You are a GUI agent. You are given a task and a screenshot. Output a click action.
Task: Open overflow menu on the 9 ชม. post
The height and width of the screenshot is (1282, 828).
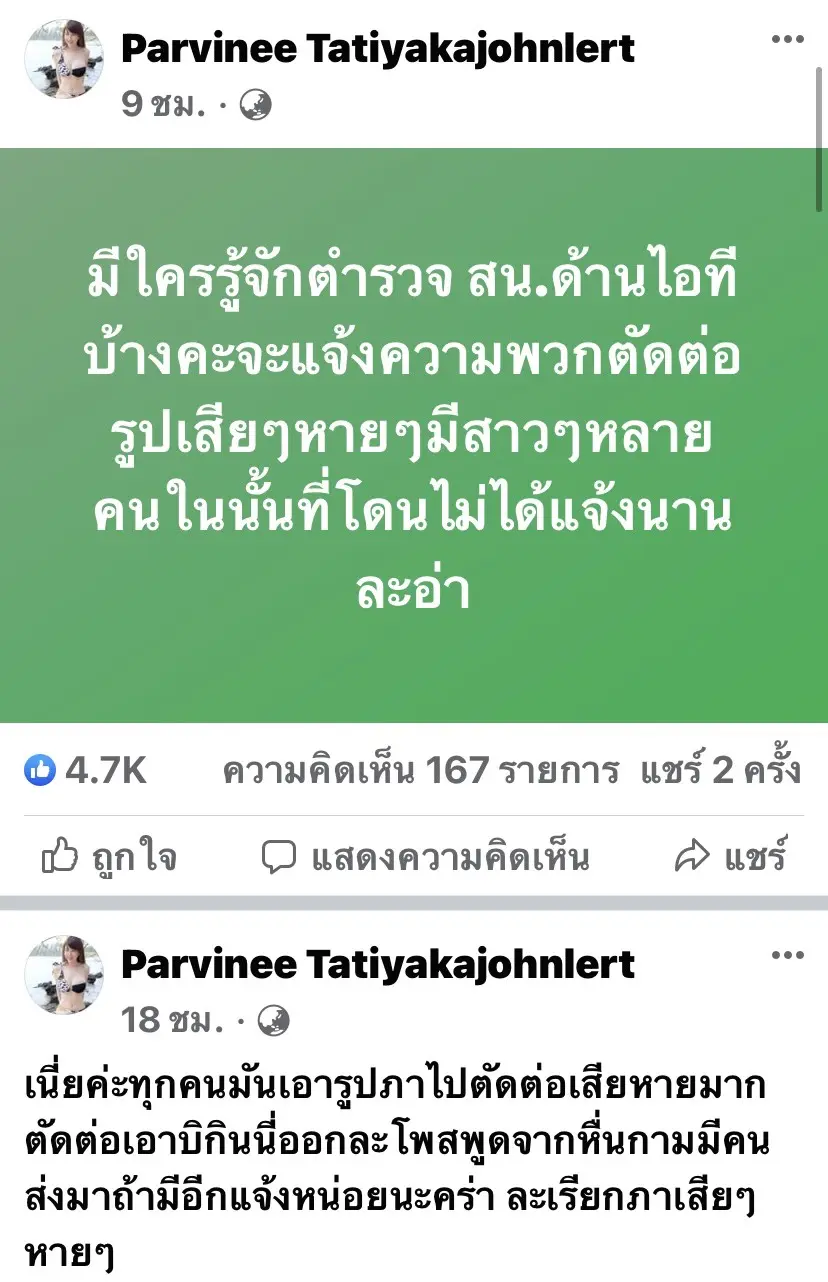click(x=787, y=41)
